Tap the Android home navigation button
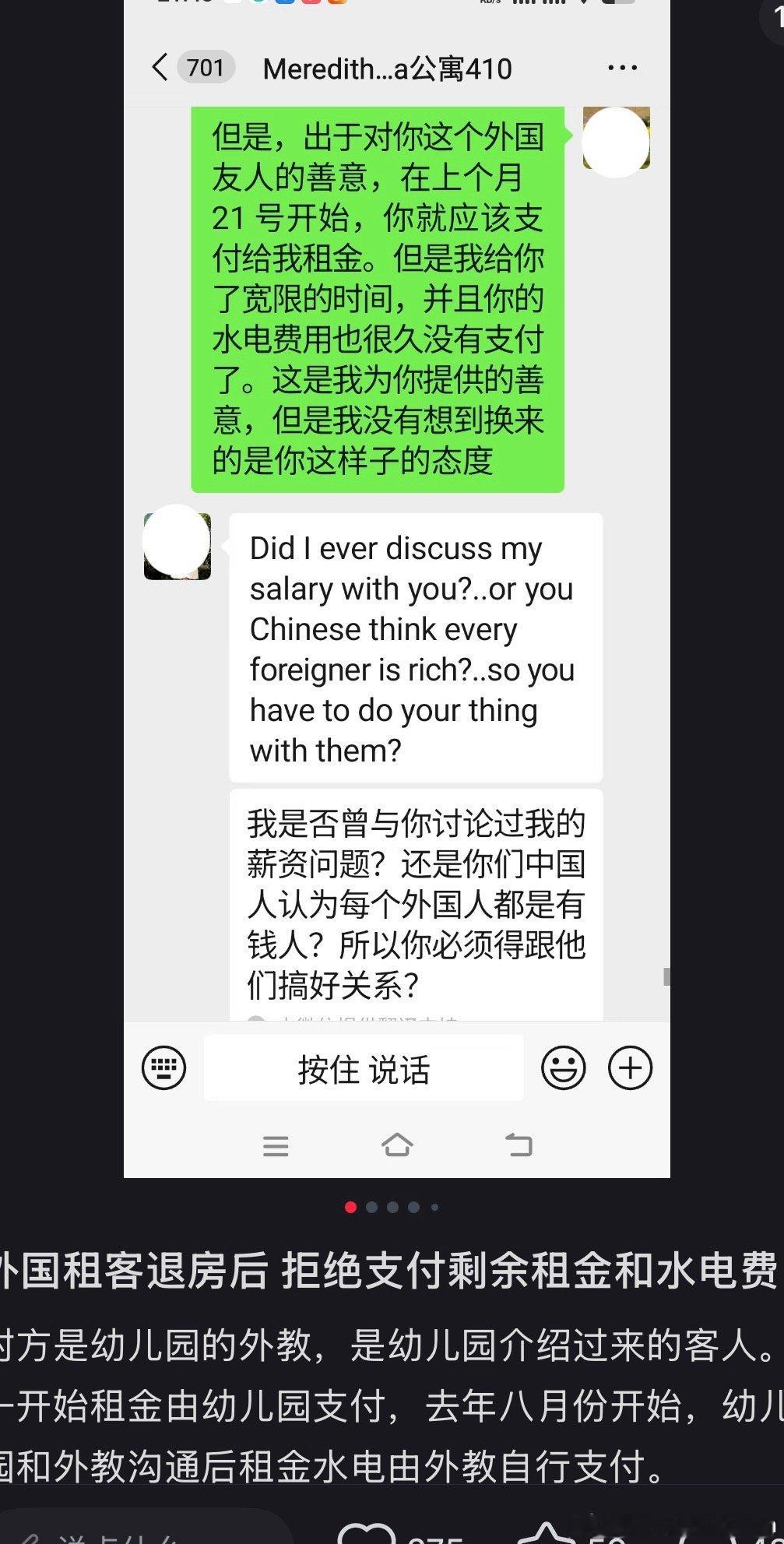This screenshot has height=1544, width=784. [x=399, y=1145]
